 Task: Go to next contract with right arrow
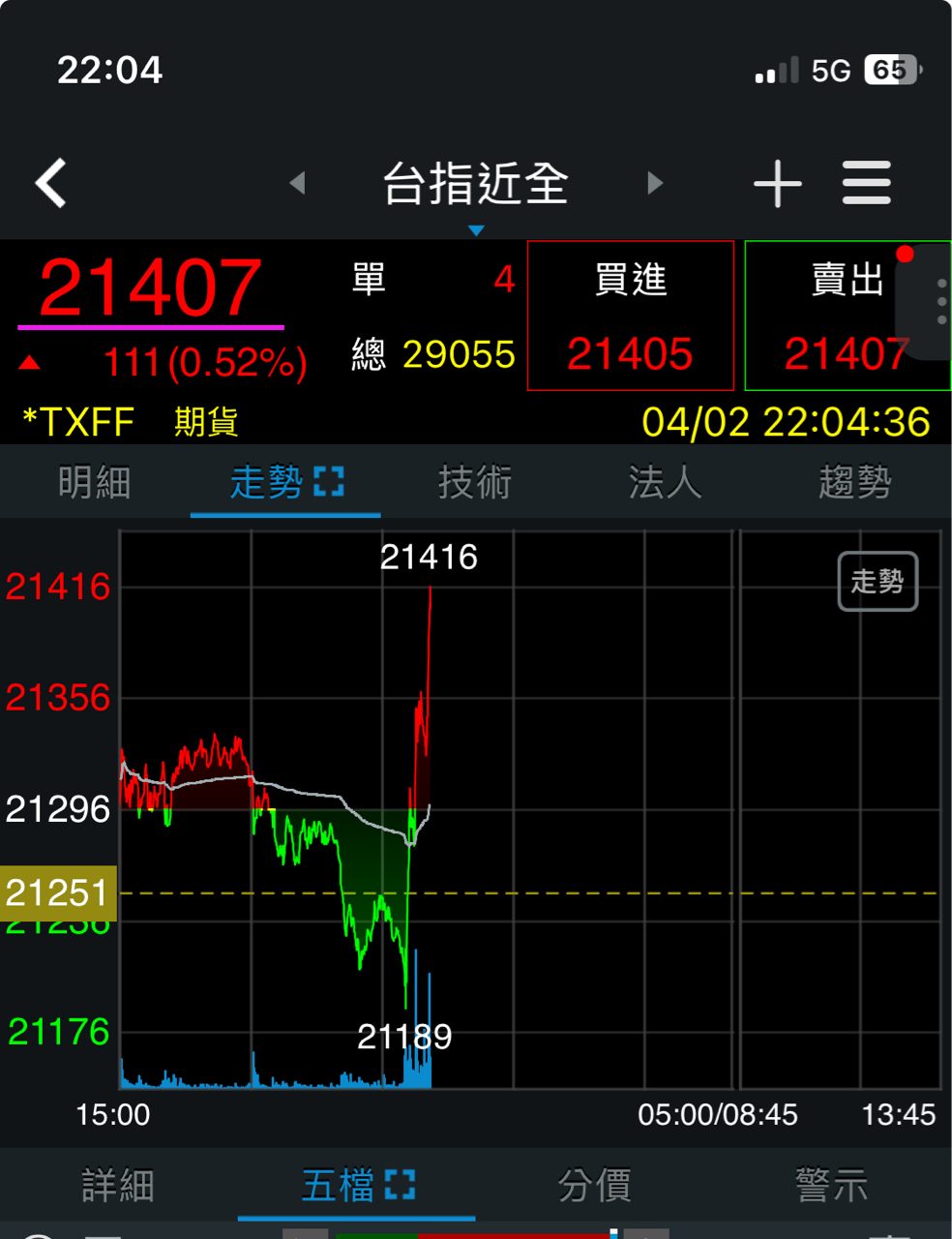coord(655,183)
